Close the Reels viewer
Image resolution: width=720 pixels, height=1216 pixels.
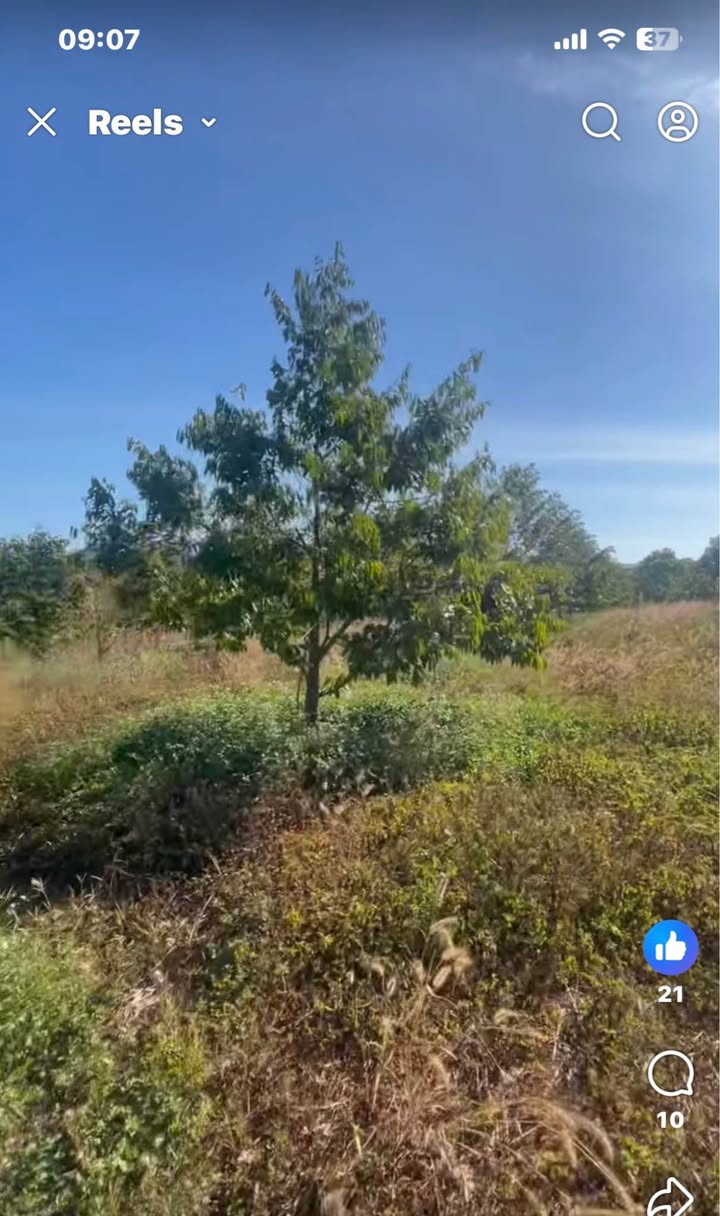click(x=41, y=122)
